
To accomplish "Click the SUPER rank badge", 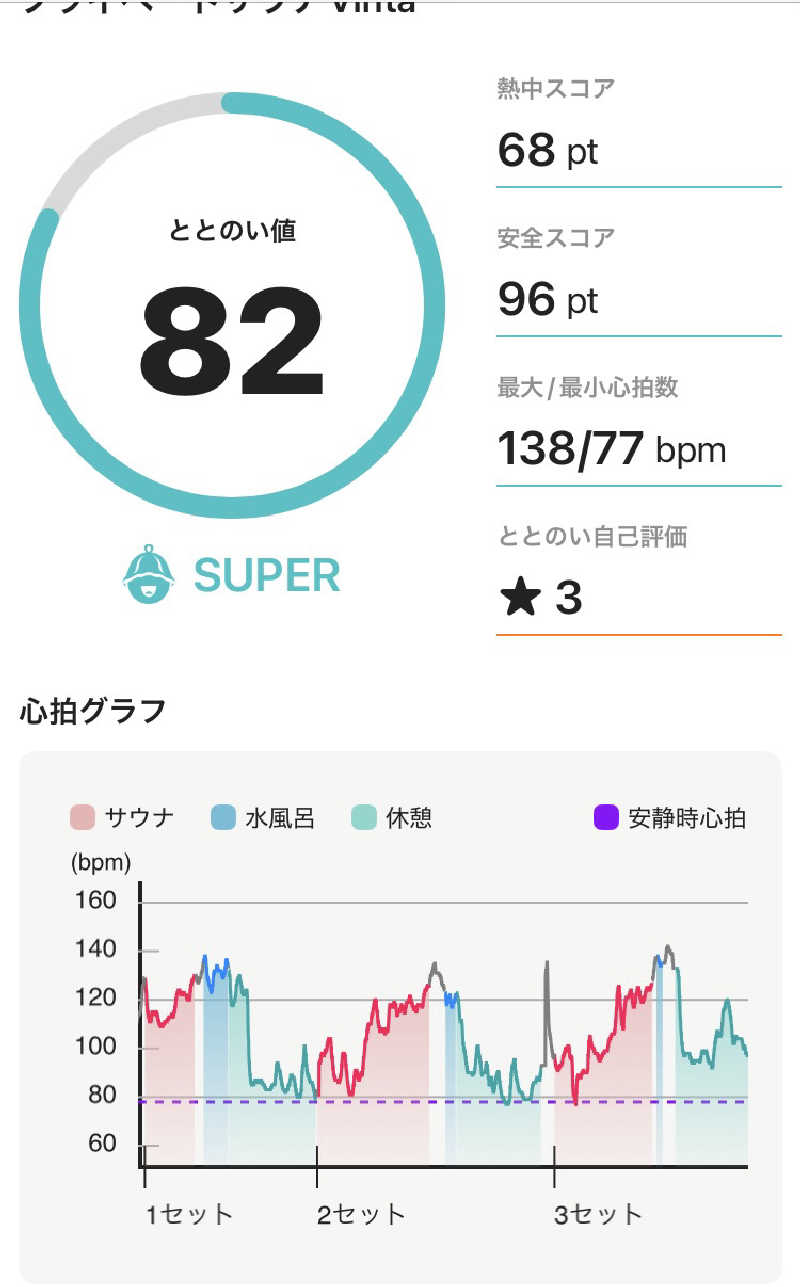I will pyautogui.click(x=230, y=575).
